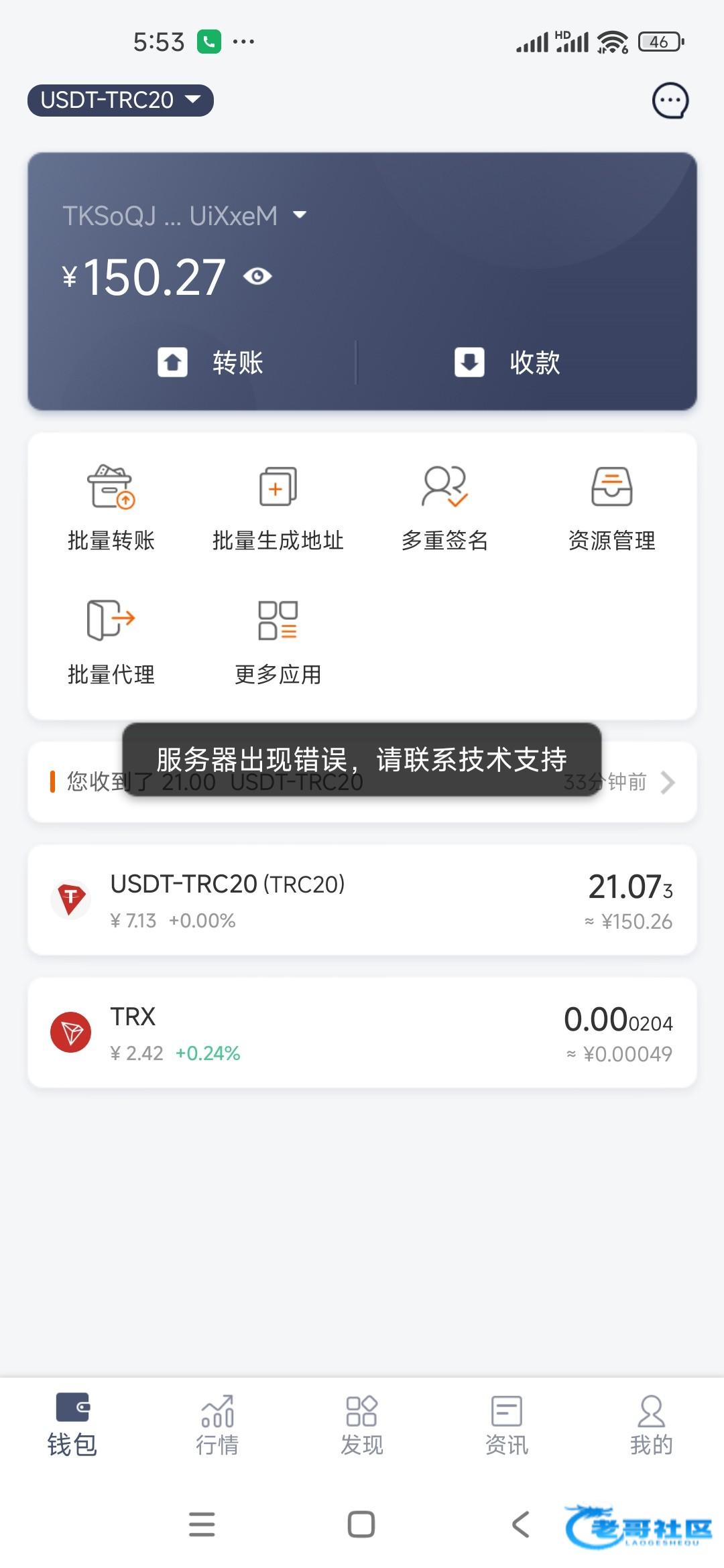
Task: Open the received 21.00 USDT-TRC20 notification
Action: coord(362,782)
